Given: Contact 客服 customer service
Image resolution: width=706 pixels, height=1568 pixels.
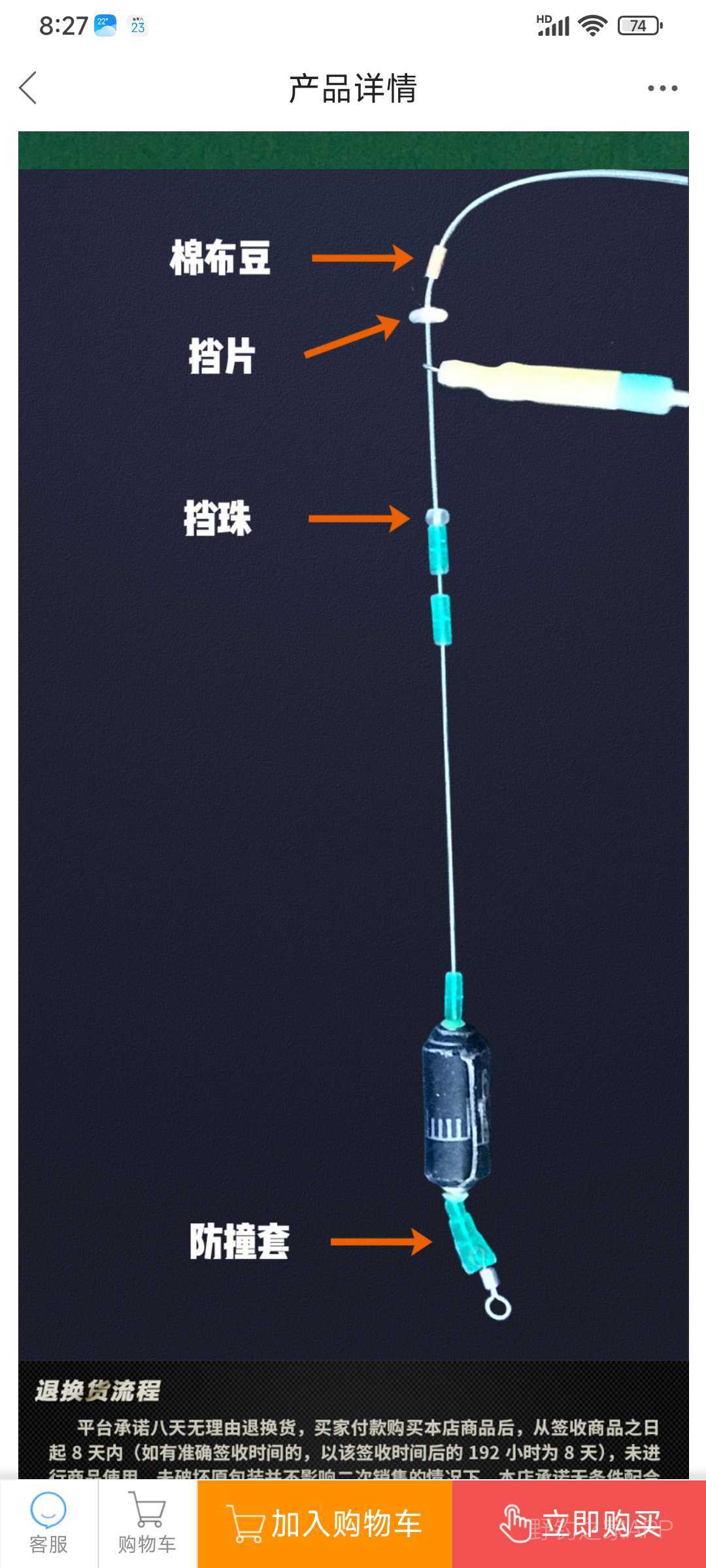Looking at the screenshot, I should point(48,1524).
